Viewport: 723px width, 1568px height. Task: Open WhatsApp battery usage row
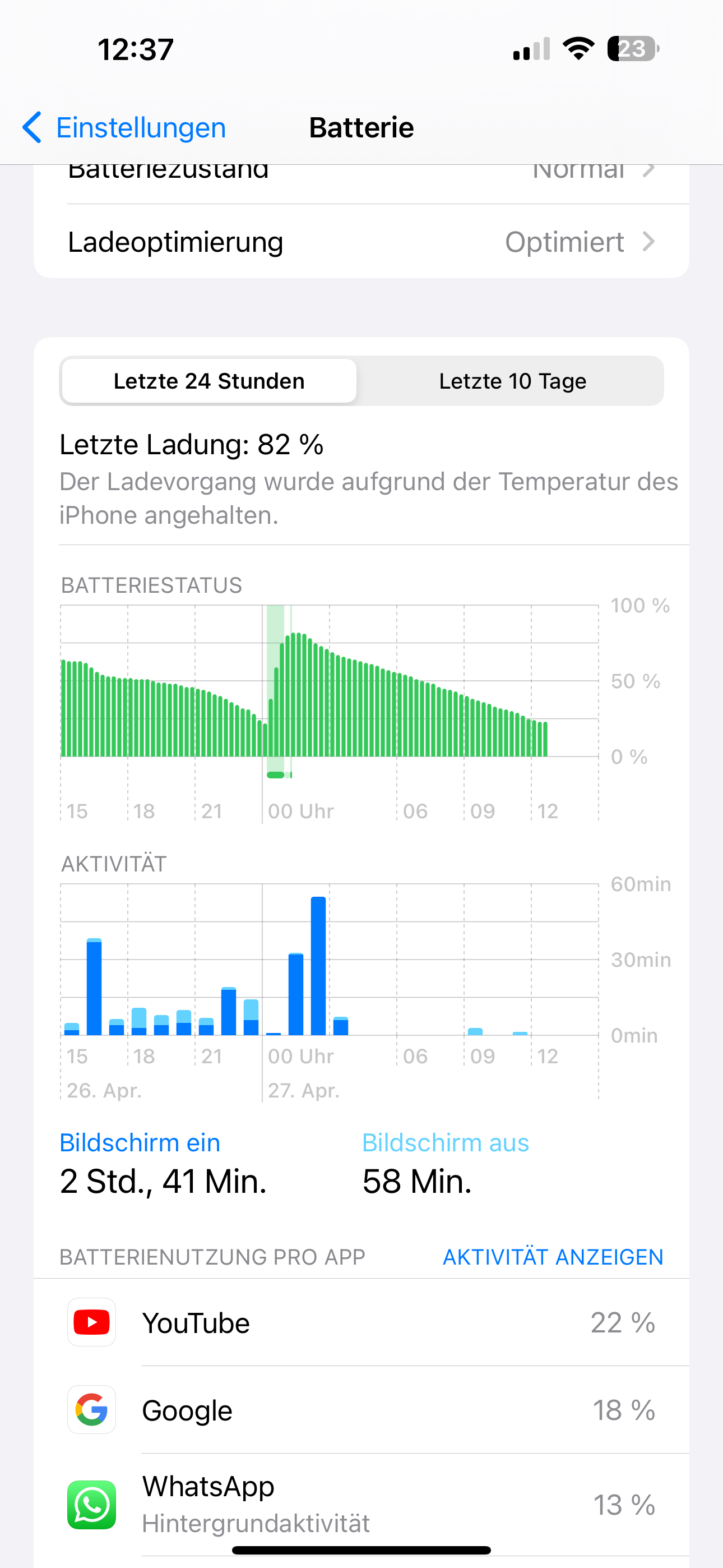pos(361,1505)
